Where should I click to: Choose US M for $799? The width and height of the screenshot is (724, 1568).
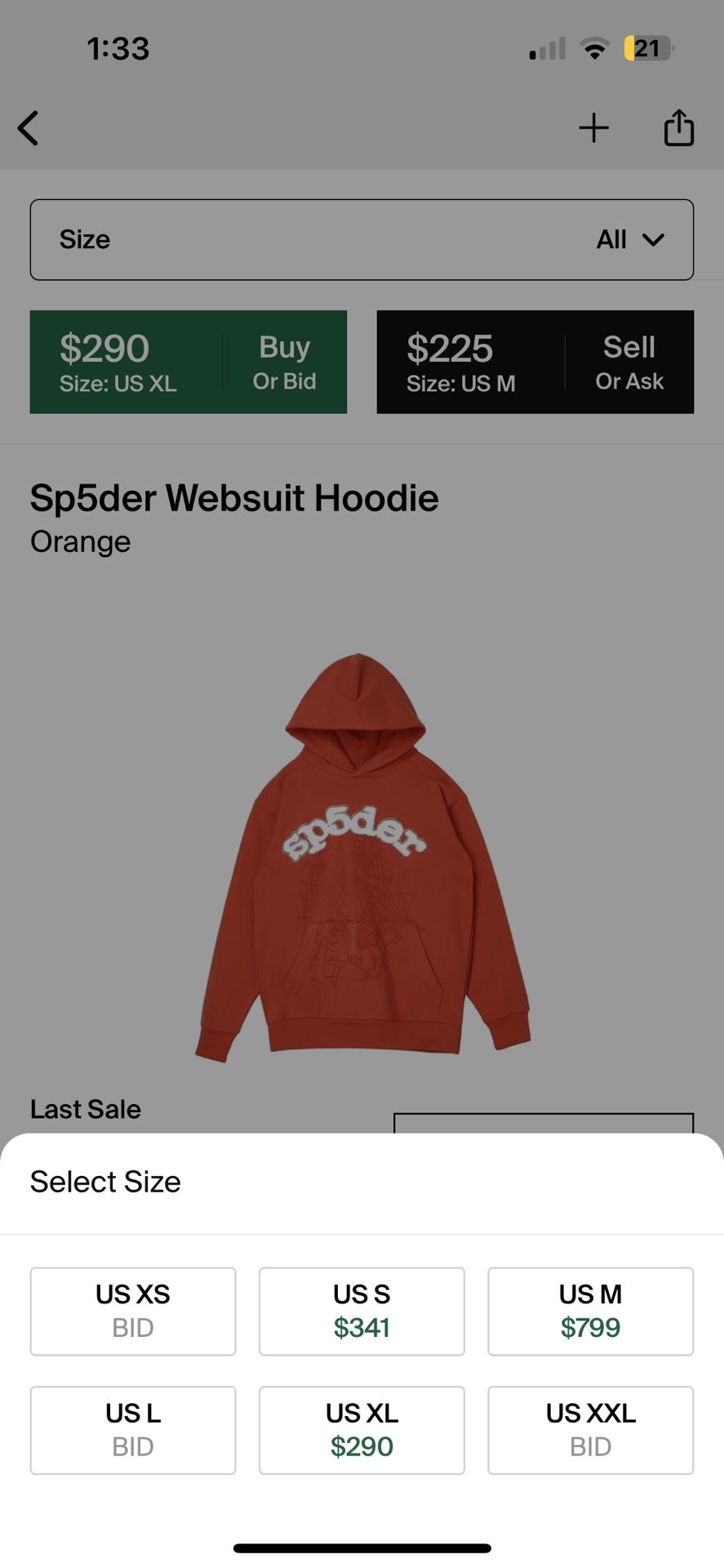(590, 1311)
